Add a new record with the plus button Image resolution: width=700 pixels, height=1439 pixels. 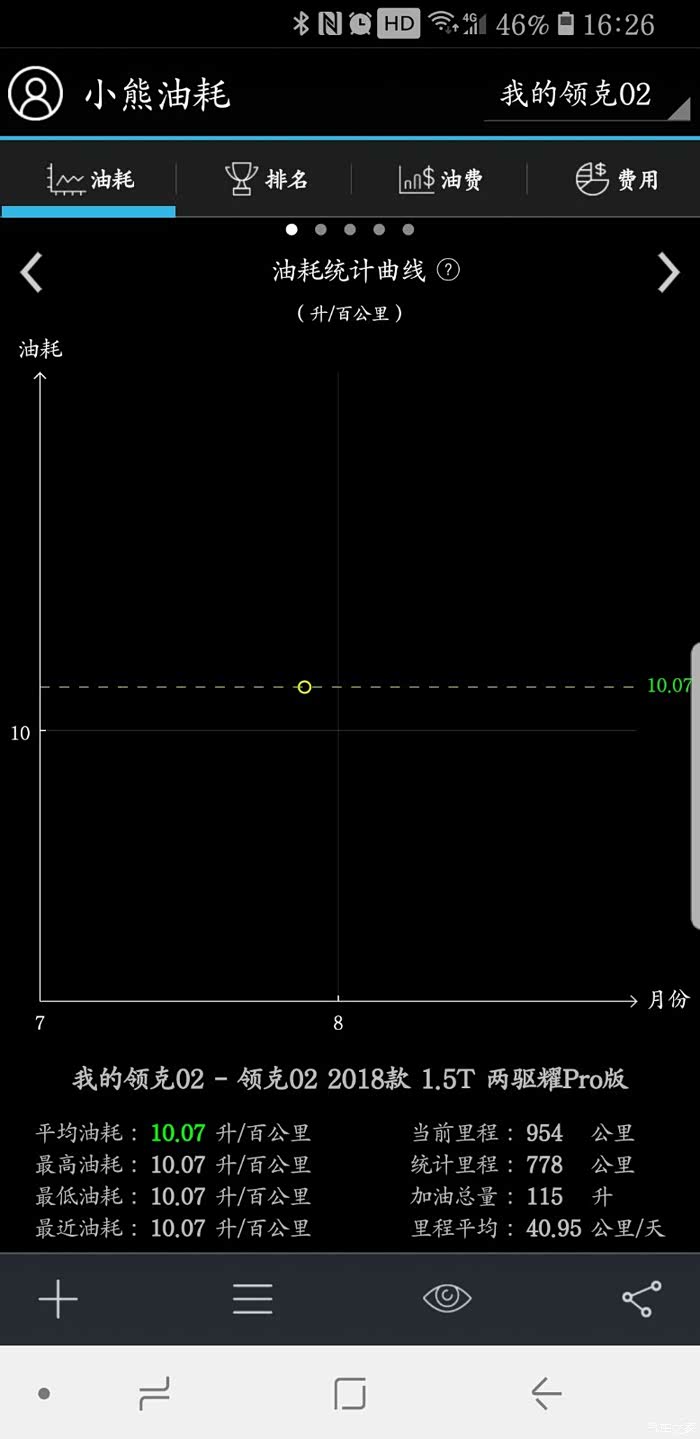[x=58, y=1299]
